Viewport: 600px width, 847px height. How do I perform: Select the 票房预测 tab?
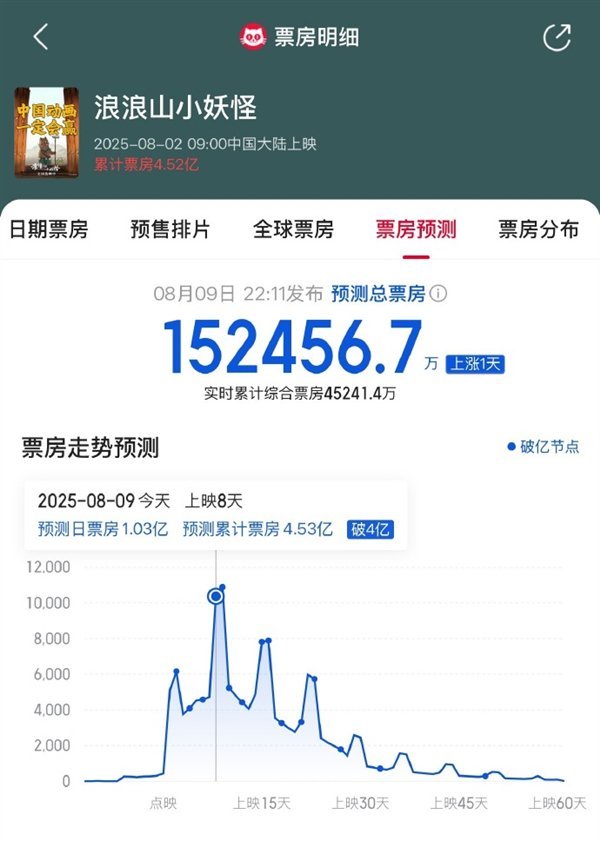pos(416,229)
